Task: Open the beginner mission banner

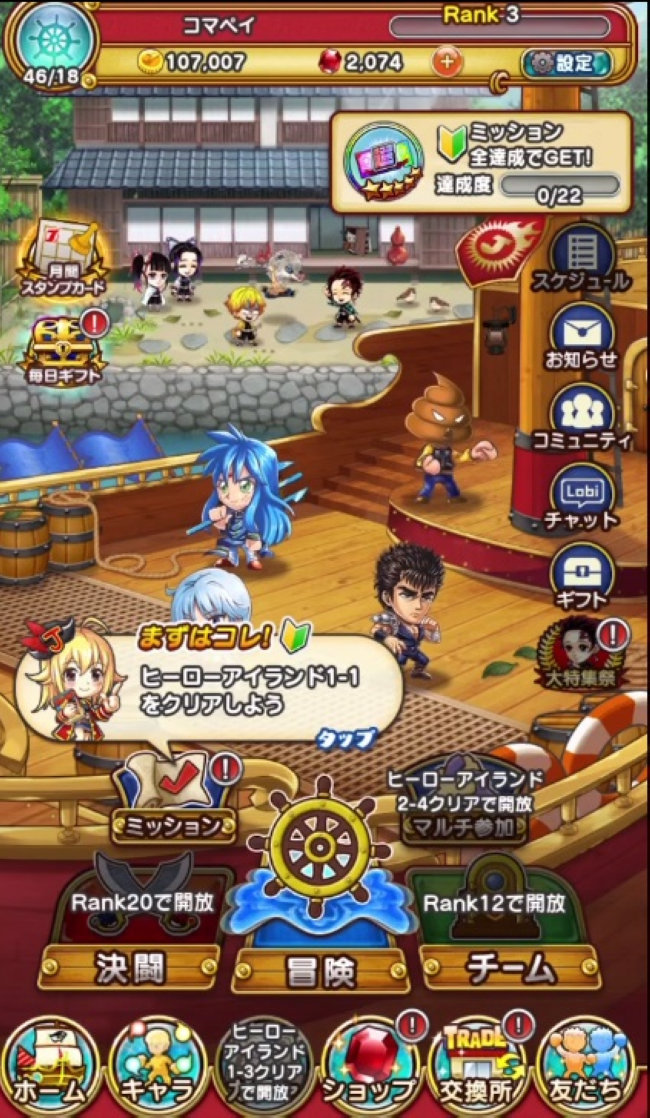Action: click(481, 162)
